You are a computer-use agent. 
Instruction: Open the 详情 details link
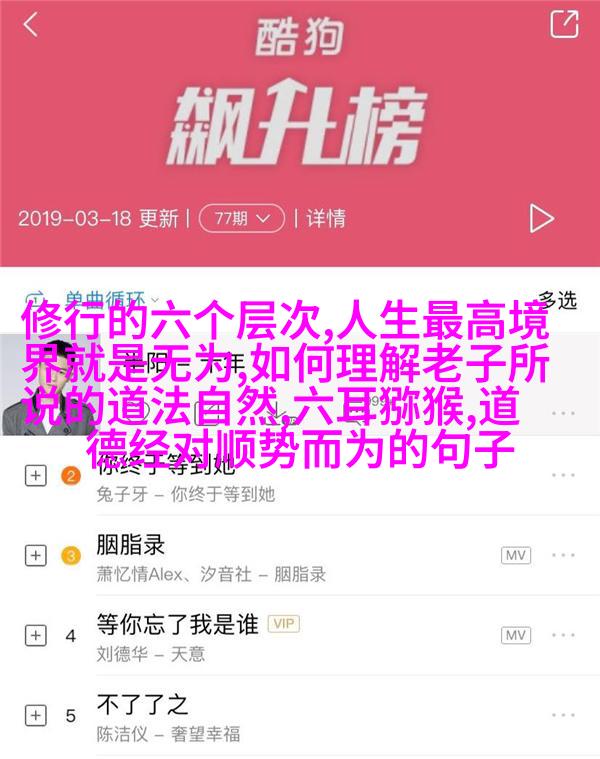tap(325, 217)
